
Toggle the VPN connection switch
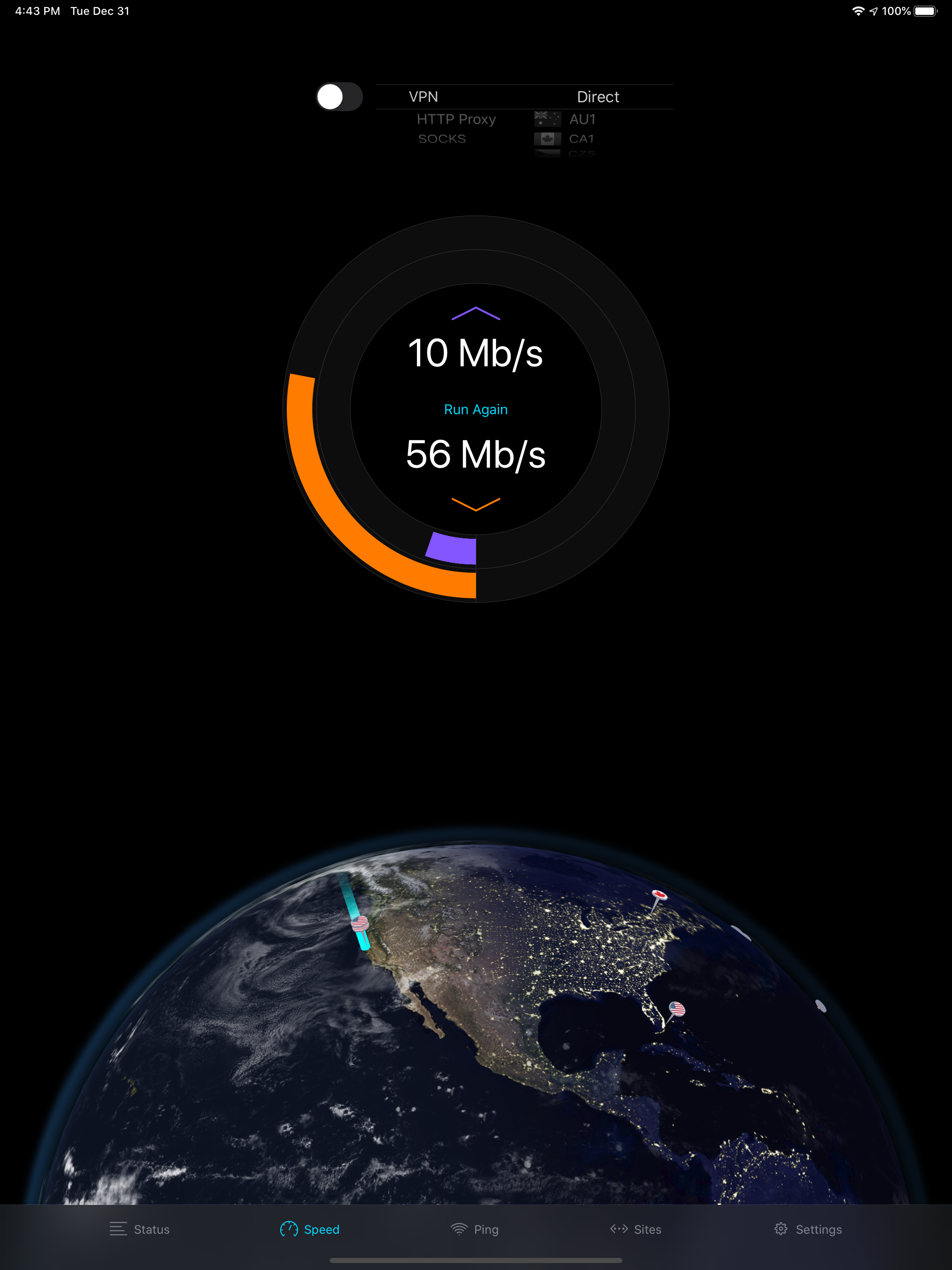click(339, 96)
